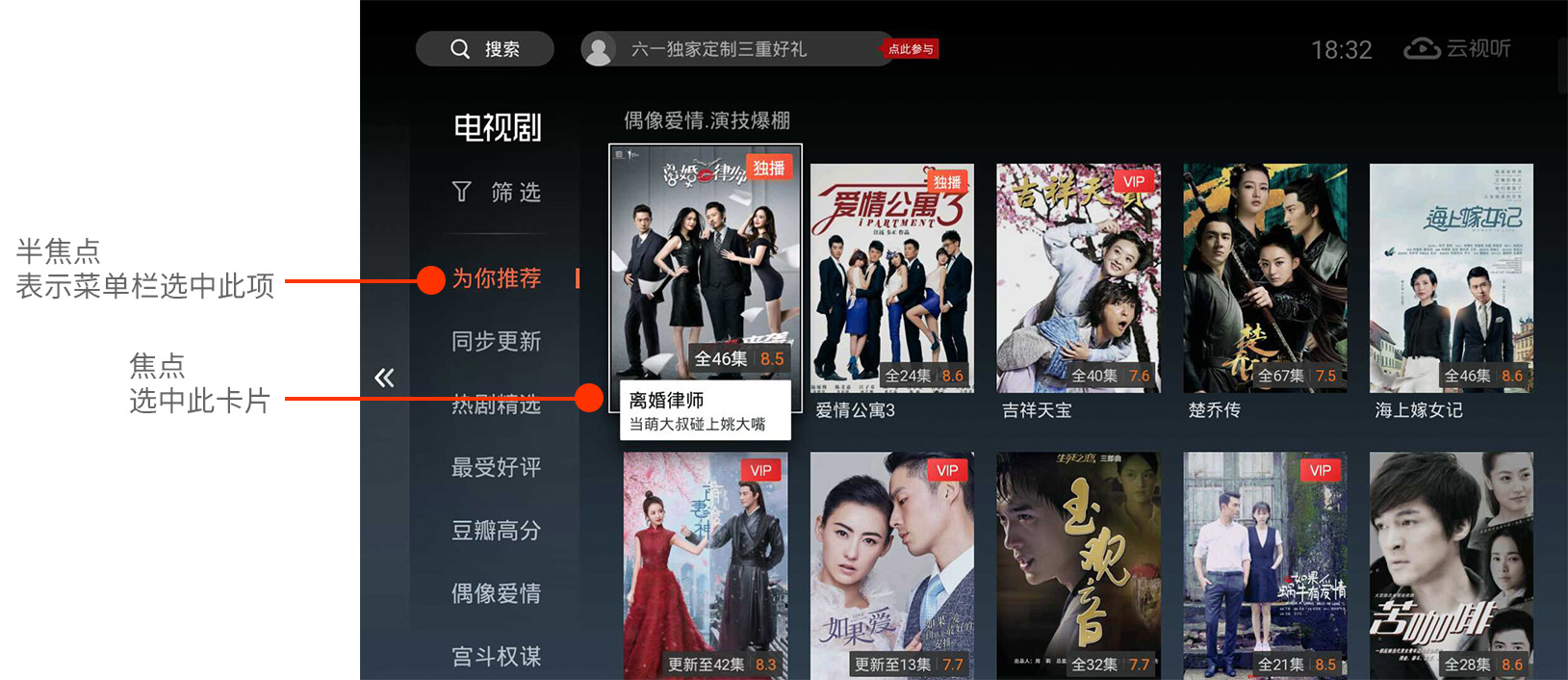Open the 吉祥天宝 drama card

[1078, 279]
